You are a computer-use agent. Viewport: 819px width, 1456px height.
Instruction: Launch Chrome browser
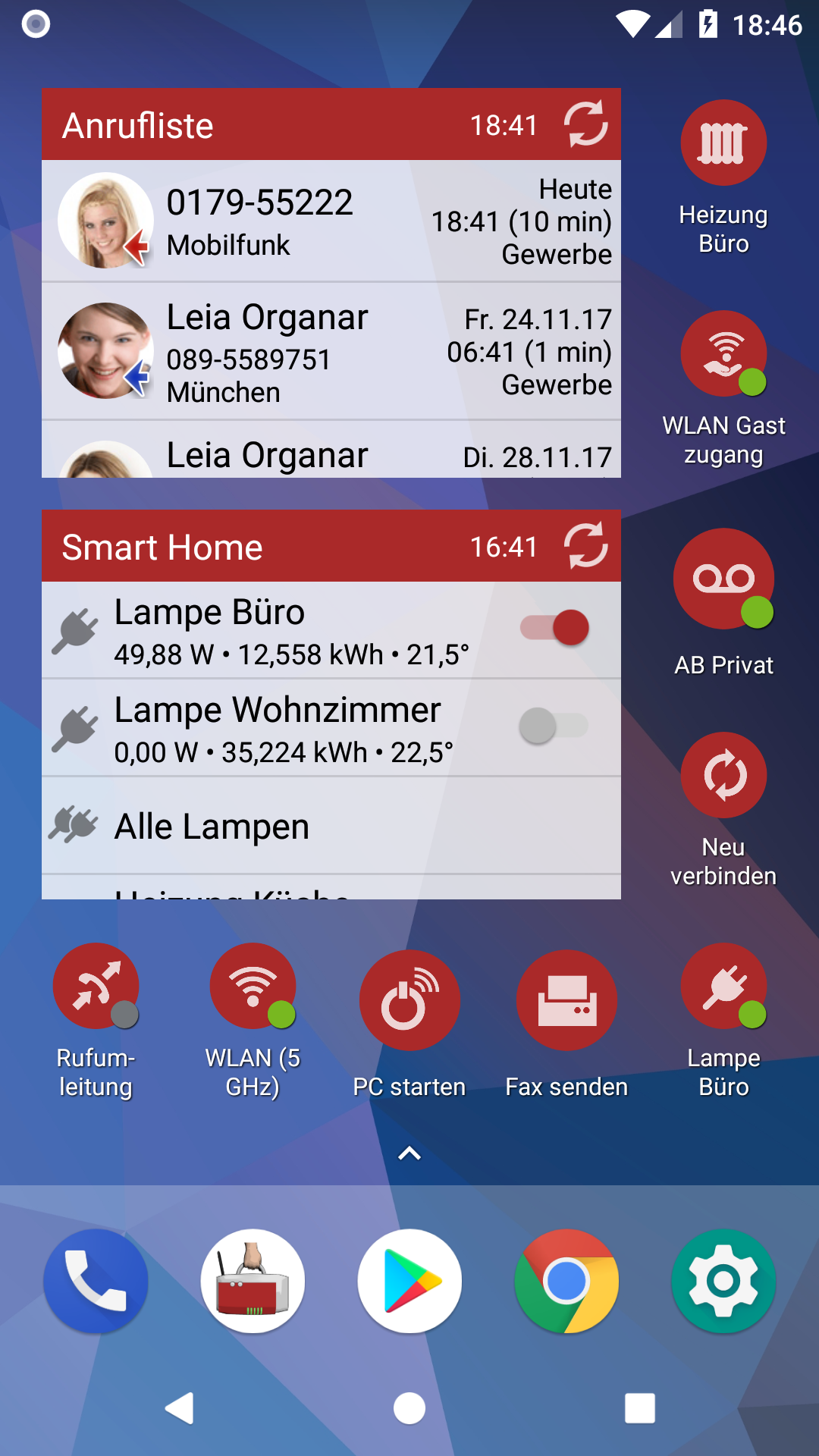pyautogui.click(x=566, y=1281)
